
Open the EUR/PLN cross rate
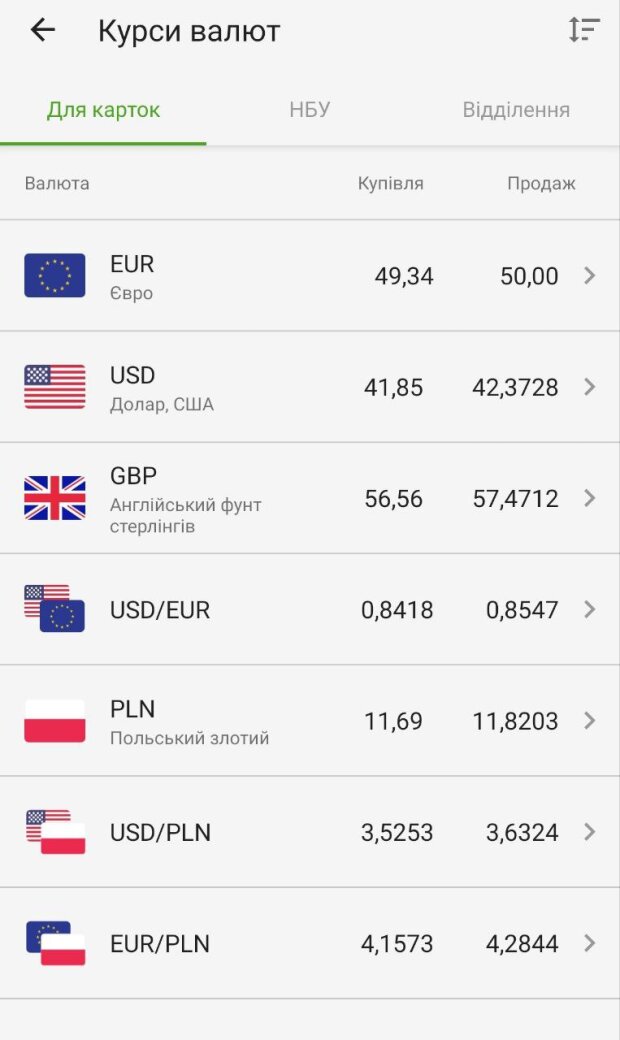tap(310, 943)
